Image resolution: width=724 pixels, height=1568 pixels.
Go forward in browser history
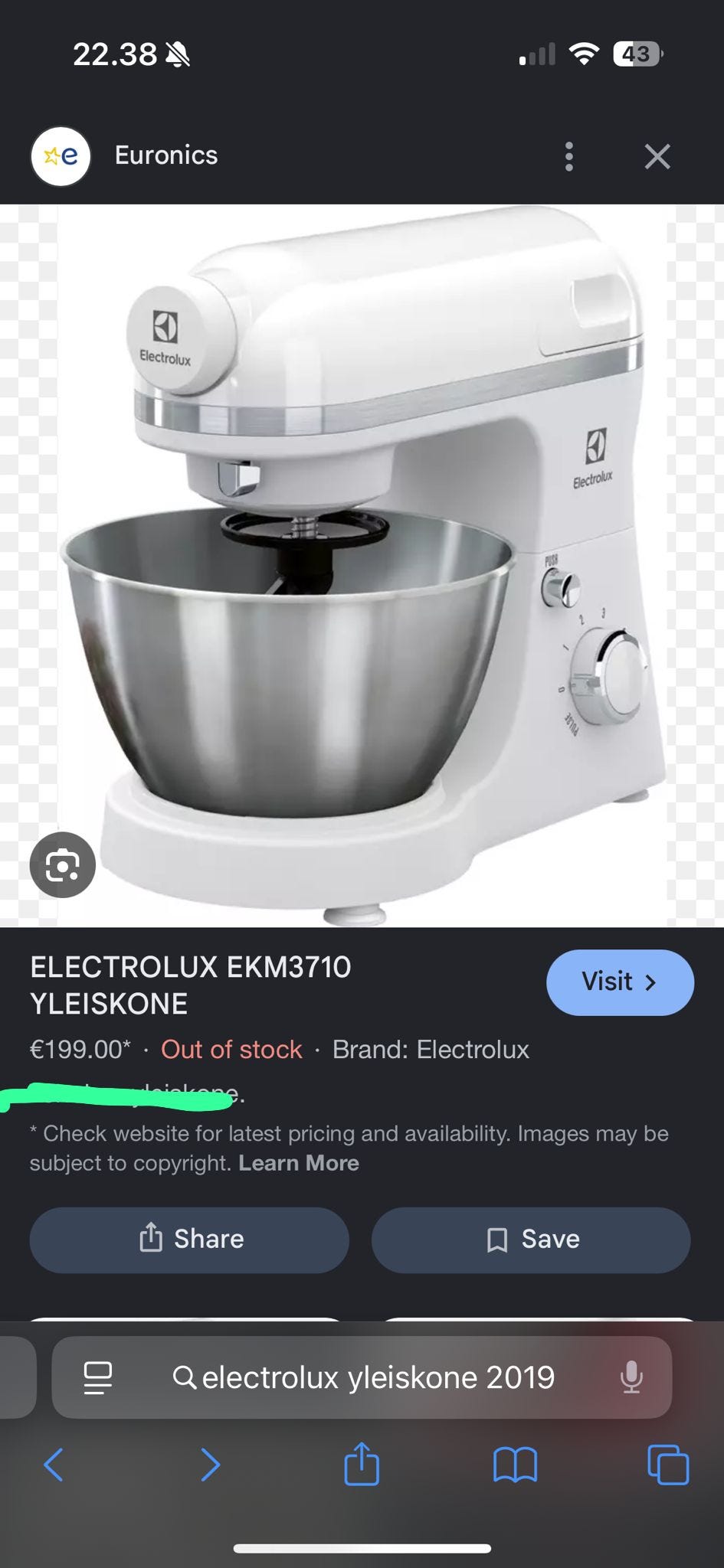coord(210,1465)
